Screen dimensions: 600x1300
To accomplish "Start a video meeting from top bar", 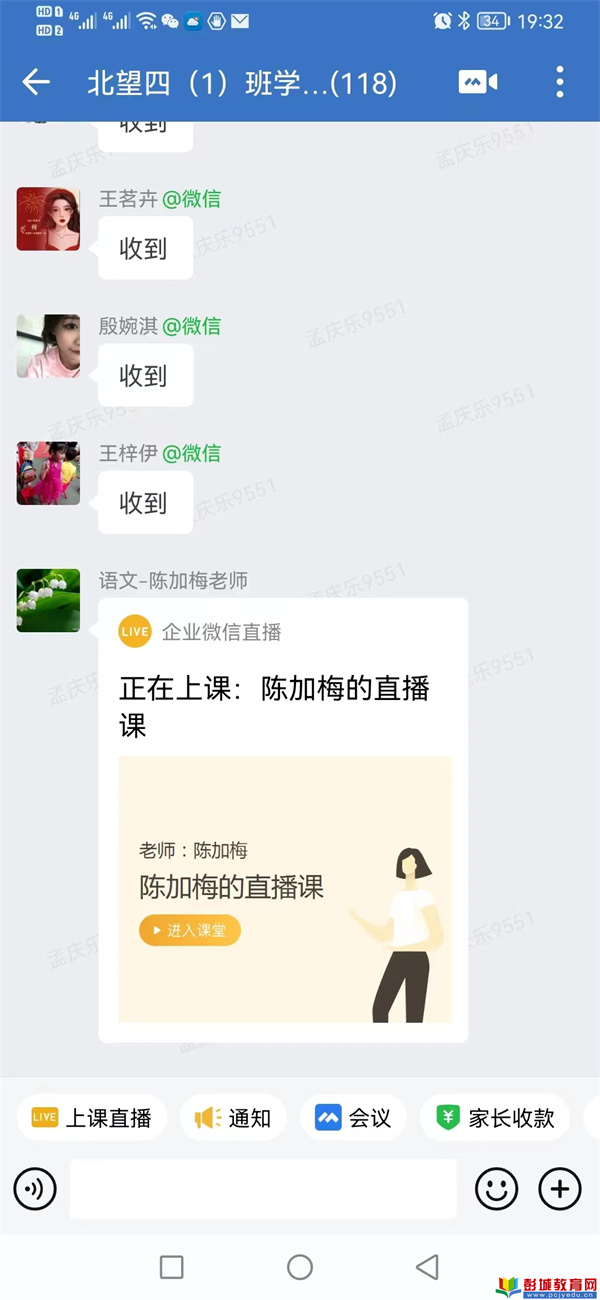I will 478,83.
